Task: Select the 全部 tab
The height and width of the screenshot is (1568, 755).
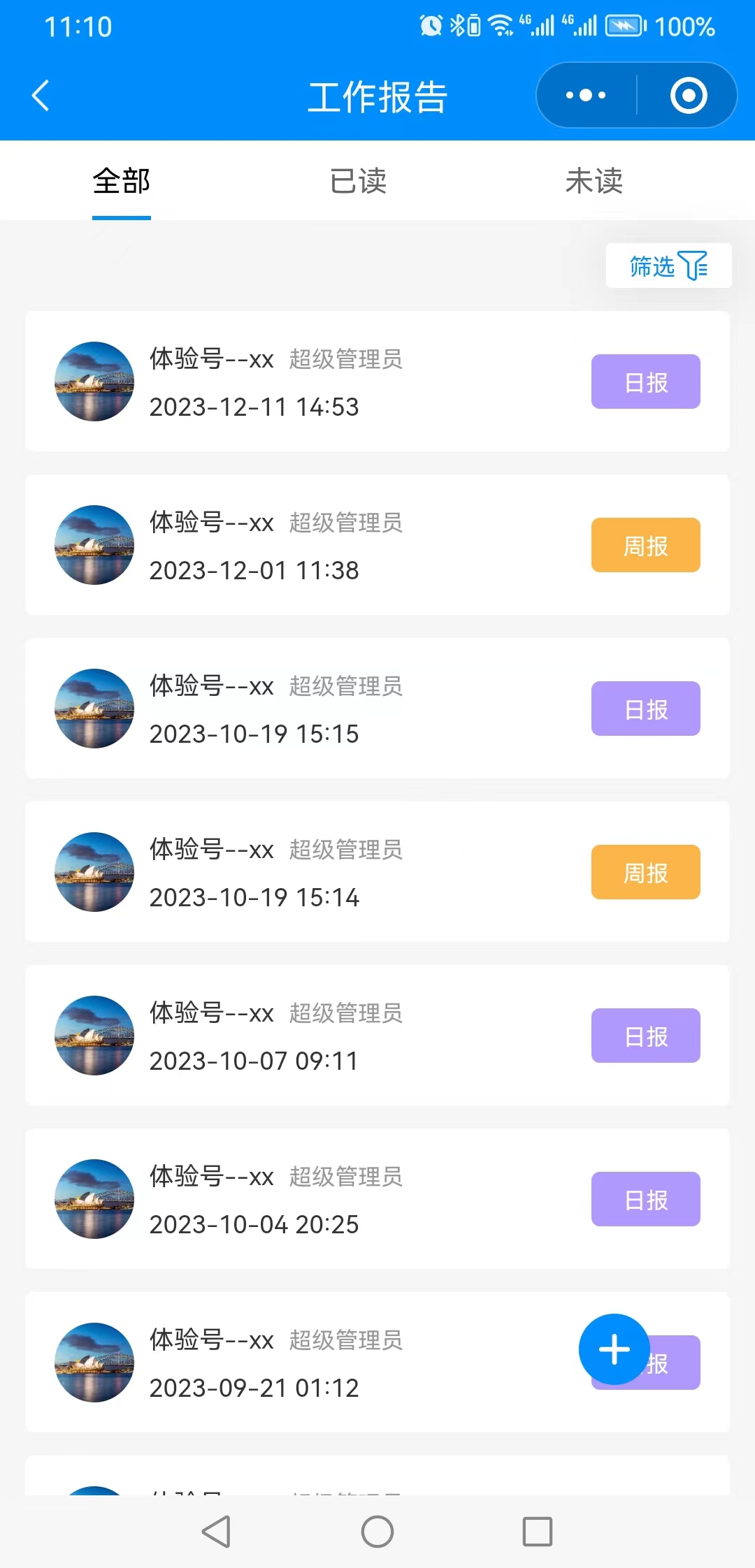Action: 122,181
